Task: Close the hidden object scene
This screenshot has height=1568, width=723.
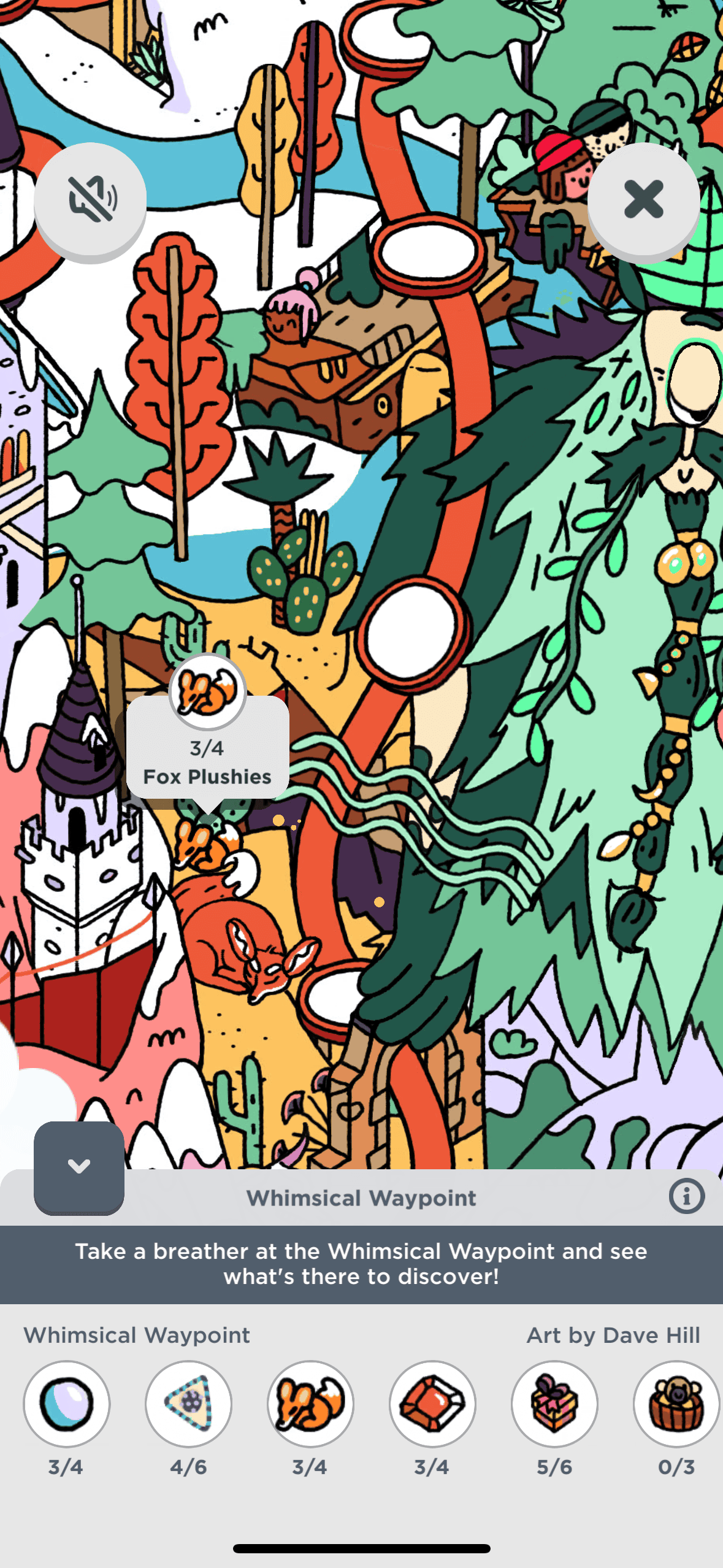Action: click(x=643, y=199)
